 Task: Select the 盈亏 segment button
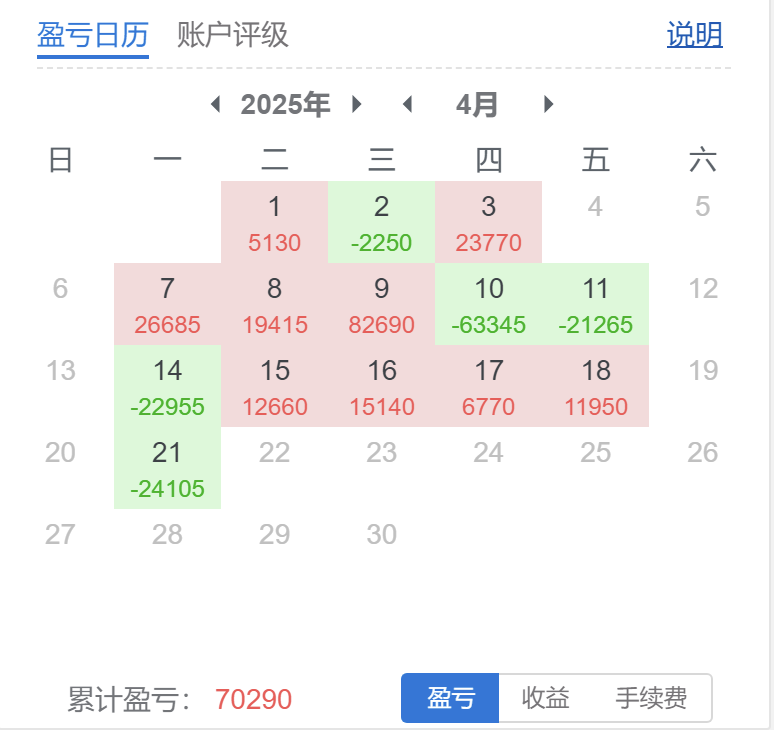pyautogui.click(x=450, y=698)
